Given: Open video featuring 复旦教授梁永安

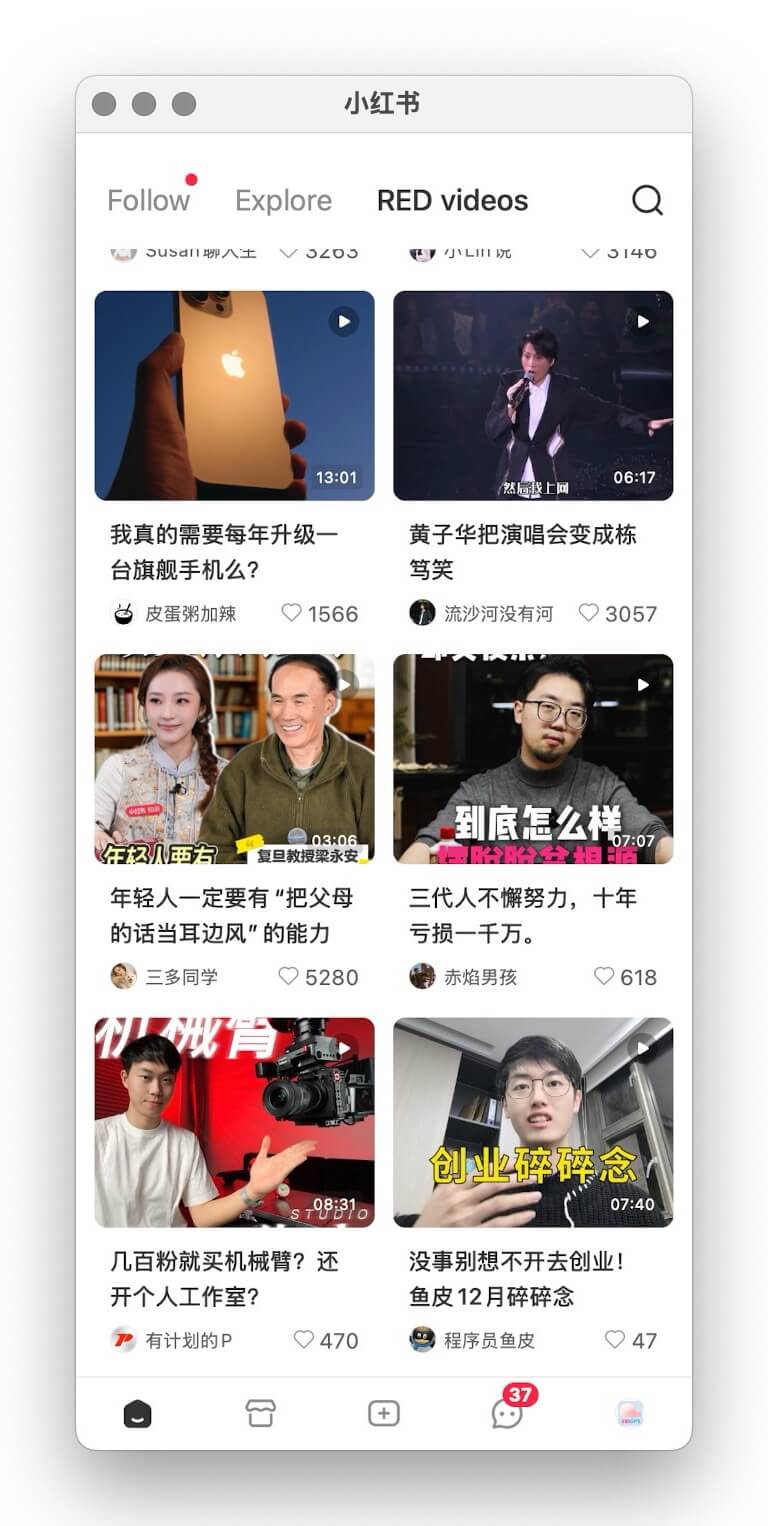Looking at the screenshot, I should tap(234, 758).
